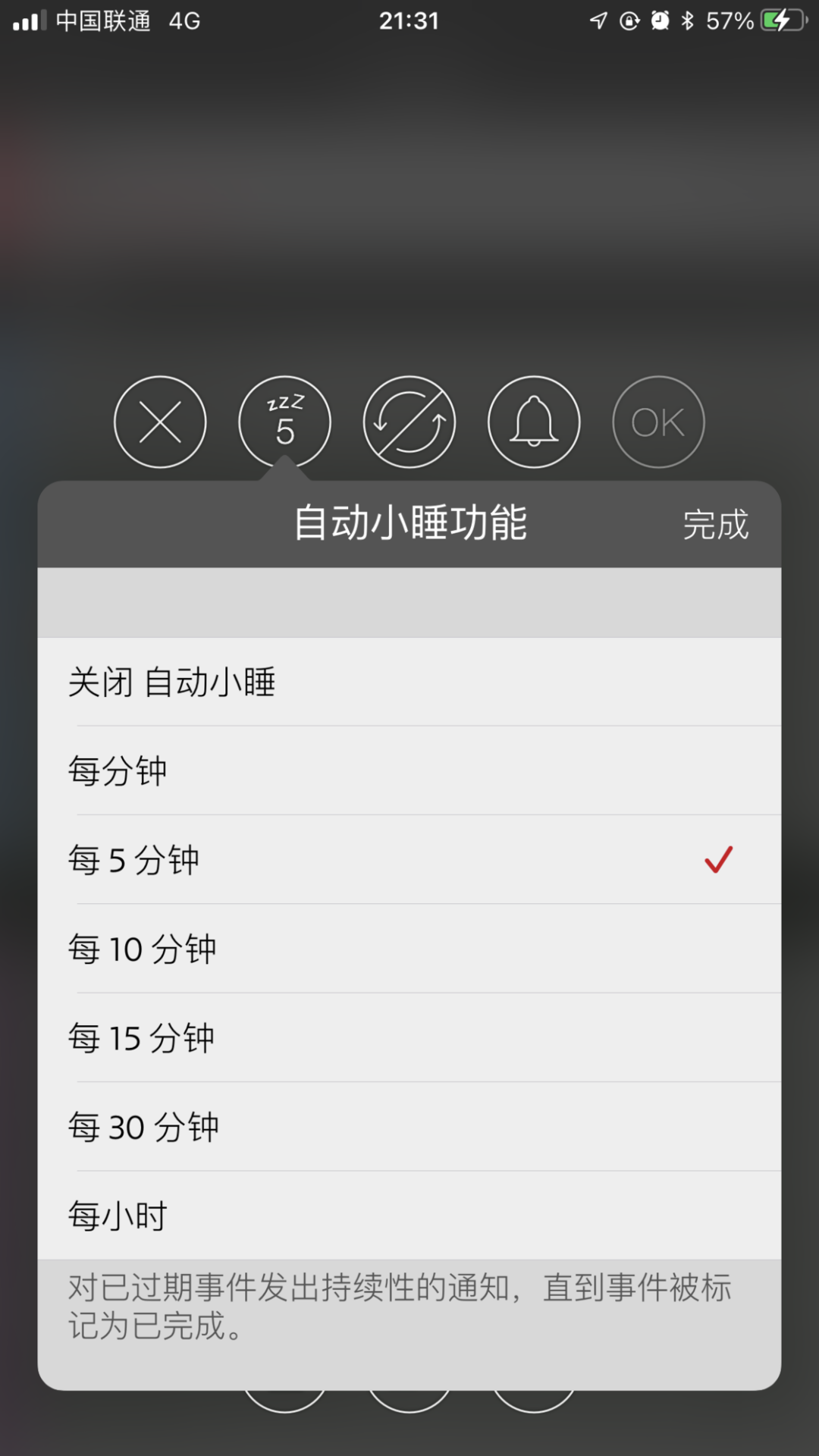Tap 完成 to finish
Image resolution: width=819 pixels, height=1456 pixels.
click(715, 525)
